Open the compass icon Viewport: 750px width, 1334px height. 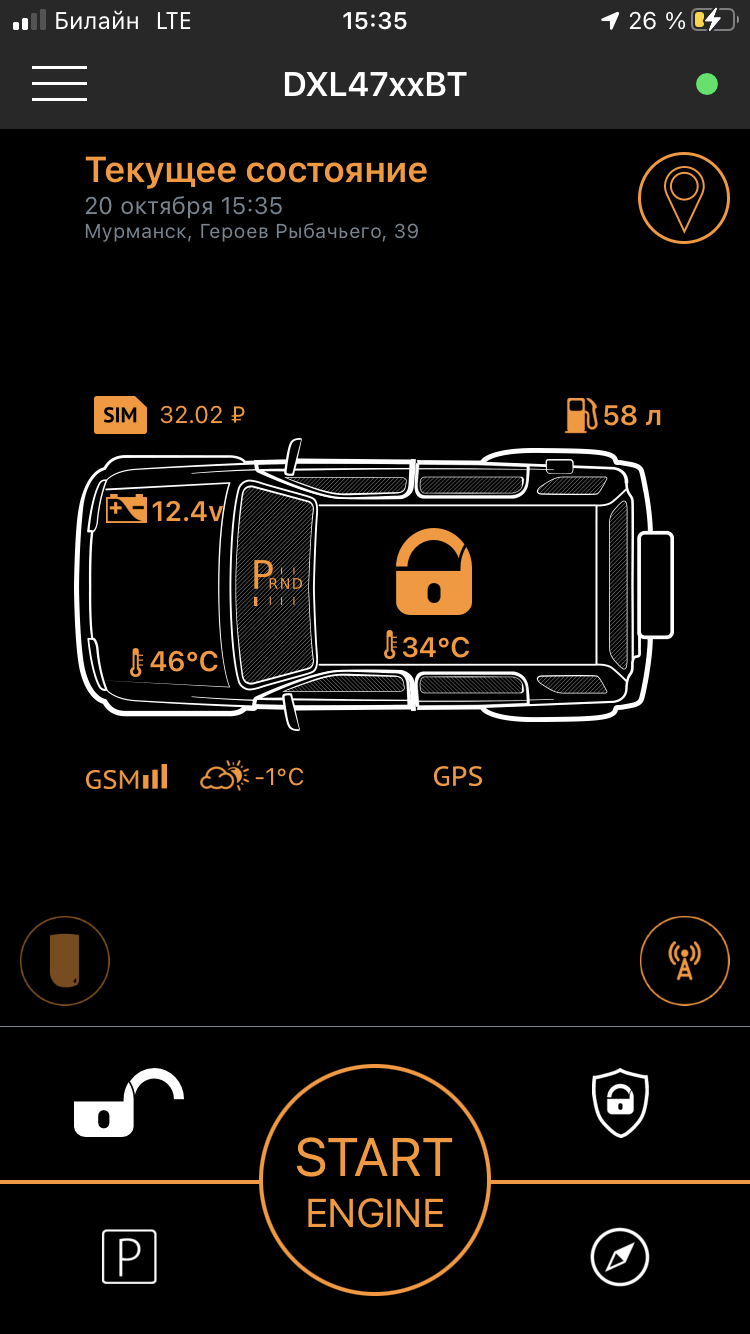620,1257
